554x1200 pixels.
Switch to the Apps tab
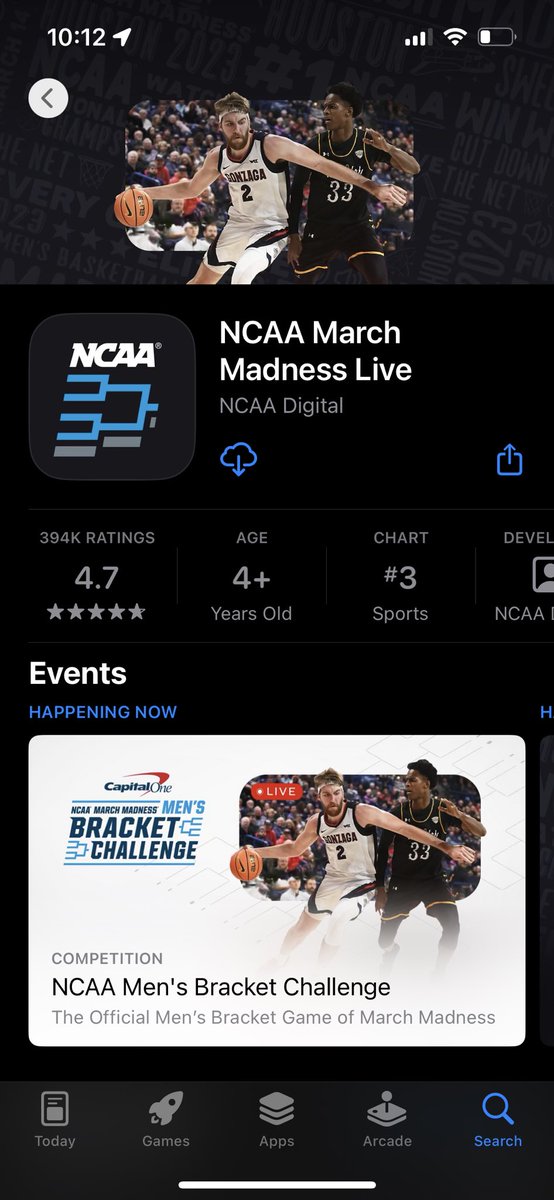click(x=276, y=1119)
